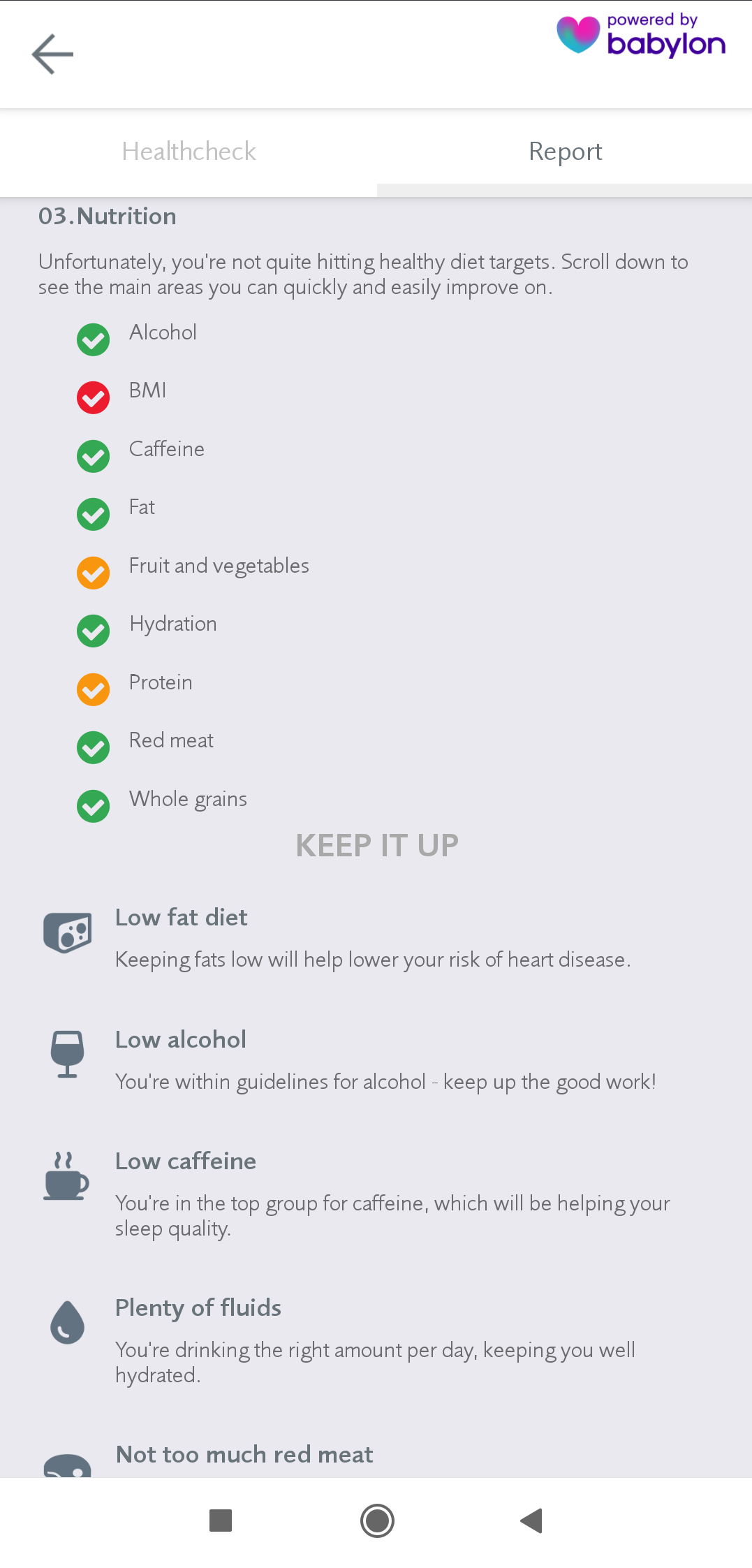This screenshot has height=1568, width=752.
Task: Select the Report tab
Action: click(x=565, y=152)
